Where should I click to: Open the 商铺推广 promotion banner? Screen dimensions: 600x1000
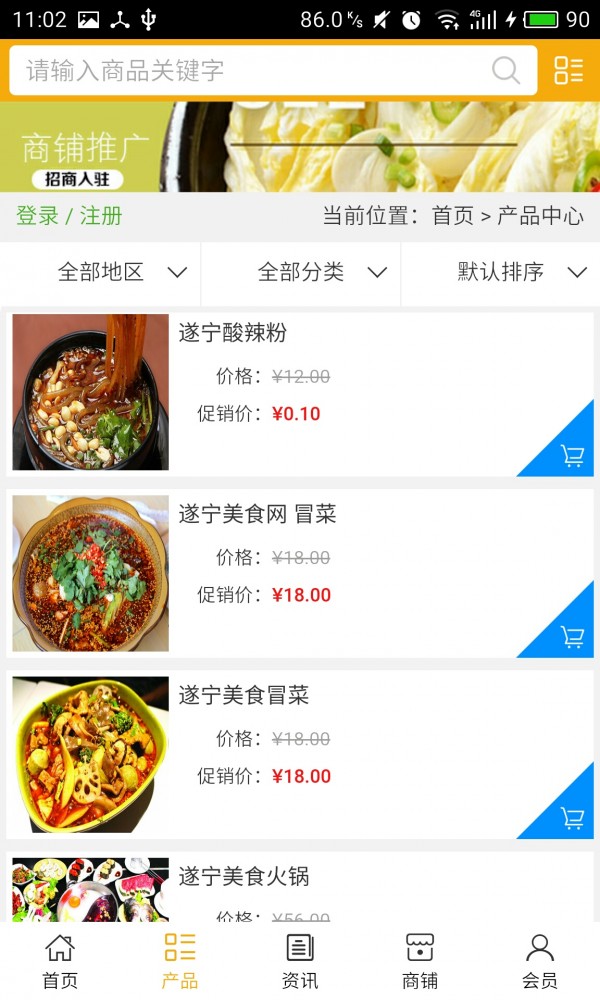coord(300,147)
